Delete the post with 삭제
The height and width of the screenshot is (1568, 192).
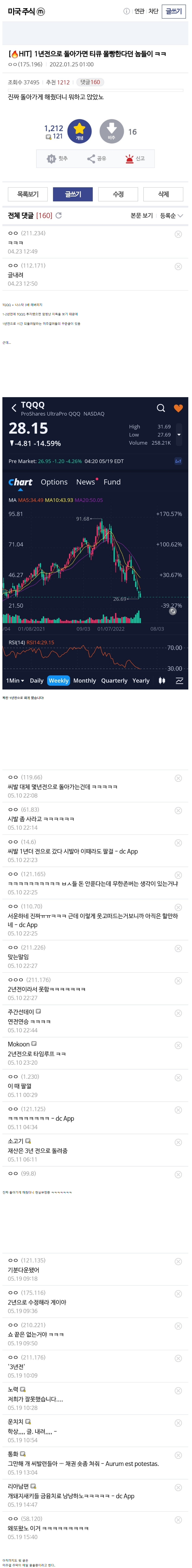(163, 194)
